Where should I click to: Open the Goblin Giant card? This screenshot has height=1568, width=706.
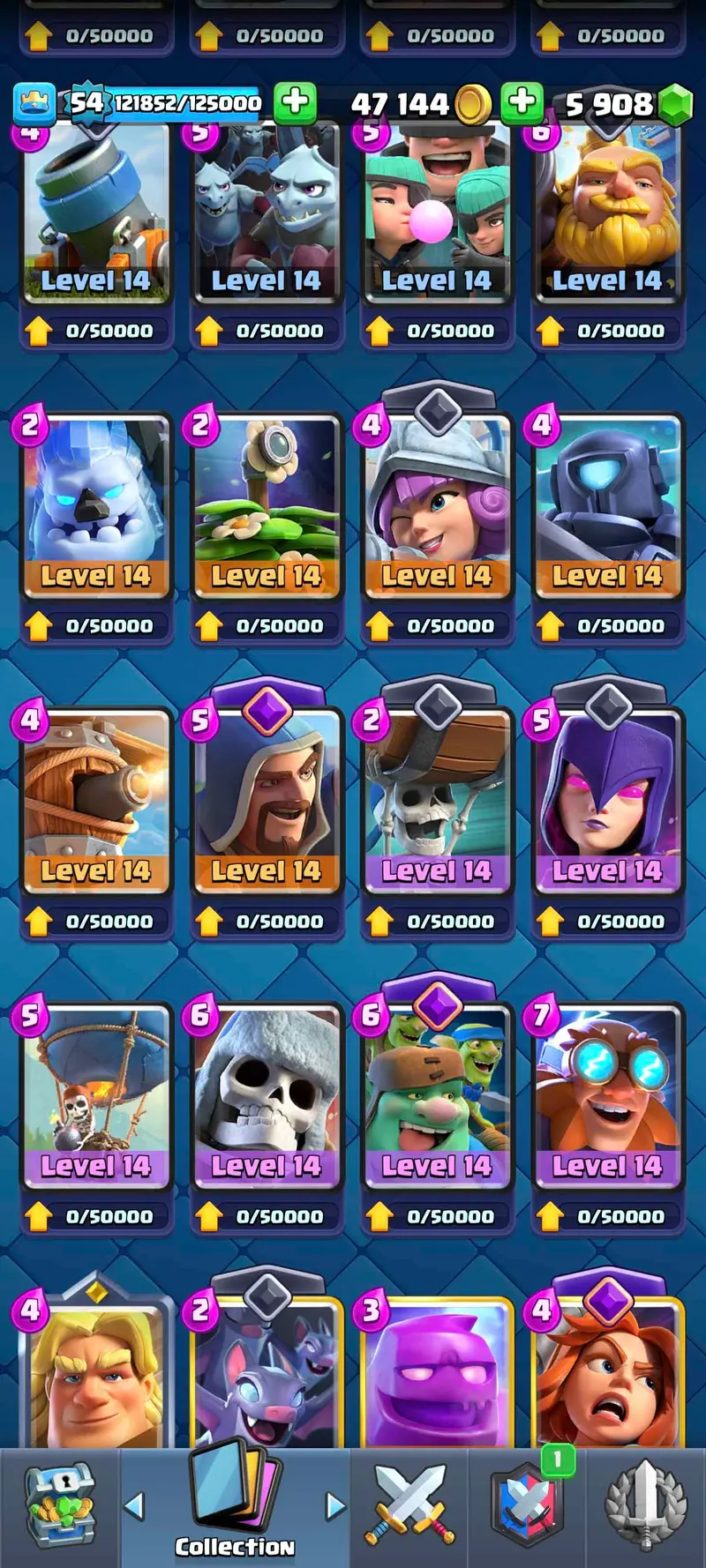(x=436, y=1098)
